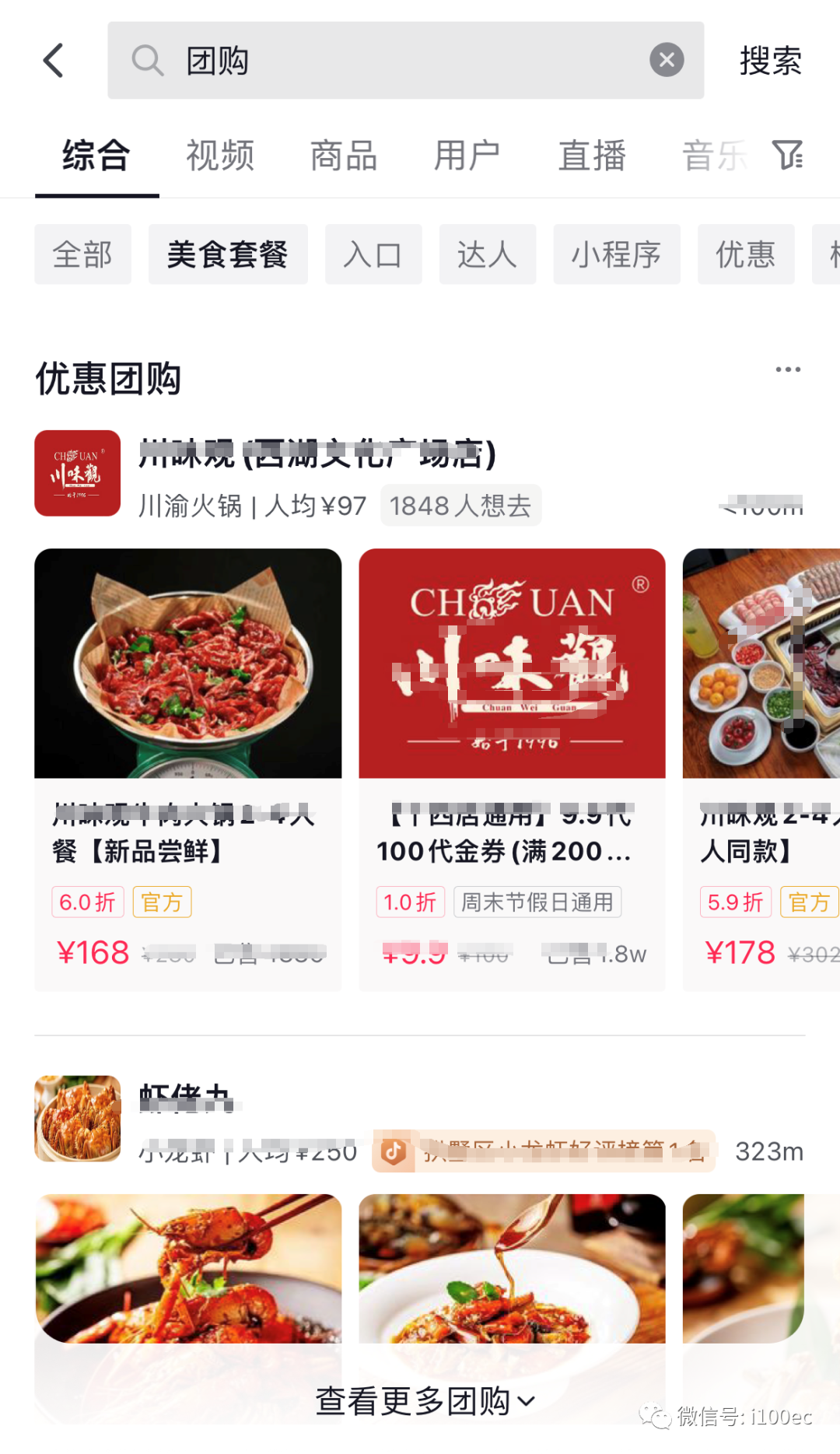The height and width of the screenshot is (1454, 840).
Task: Switch to the 直播 tab
Action: pos(592,156)
